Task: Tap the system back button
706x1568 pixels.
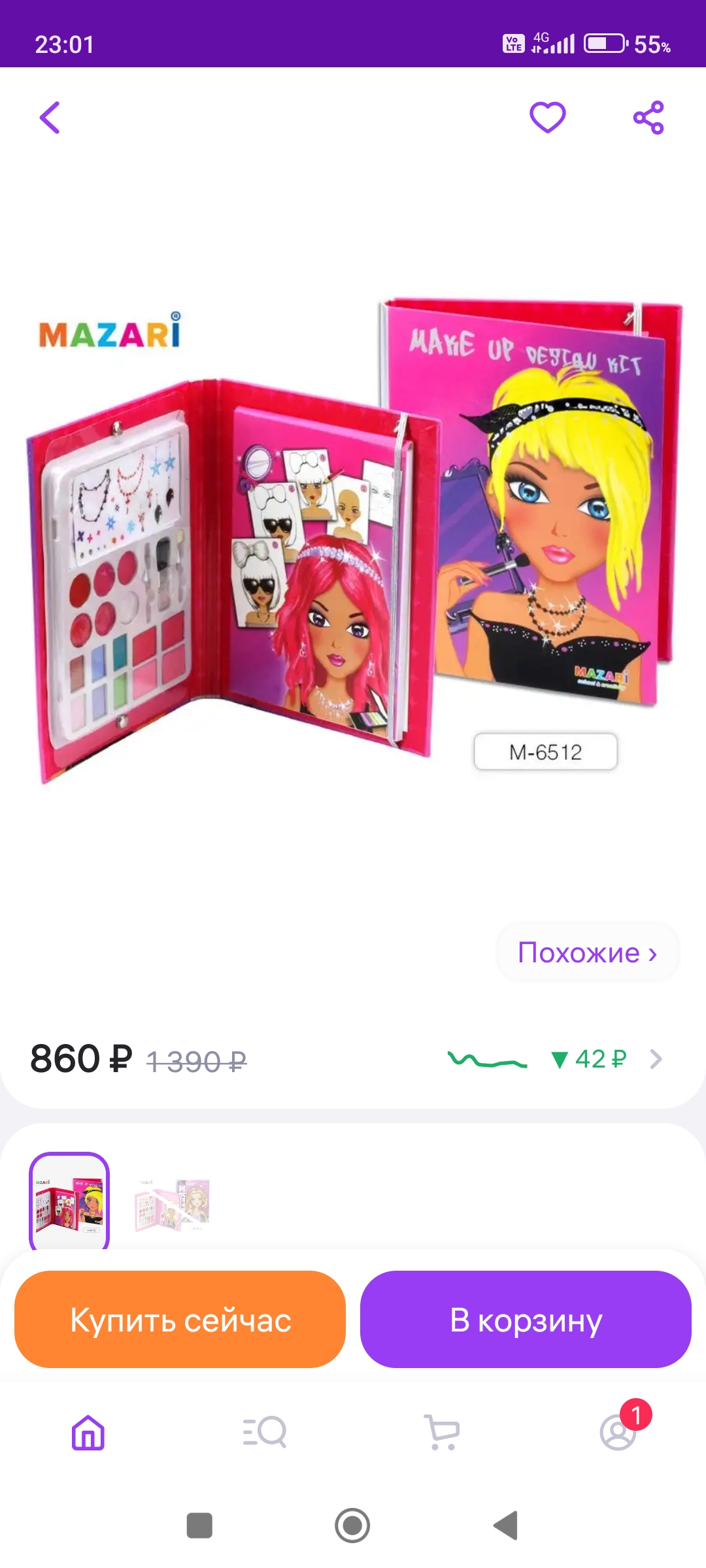Action: pos(505,1526)
